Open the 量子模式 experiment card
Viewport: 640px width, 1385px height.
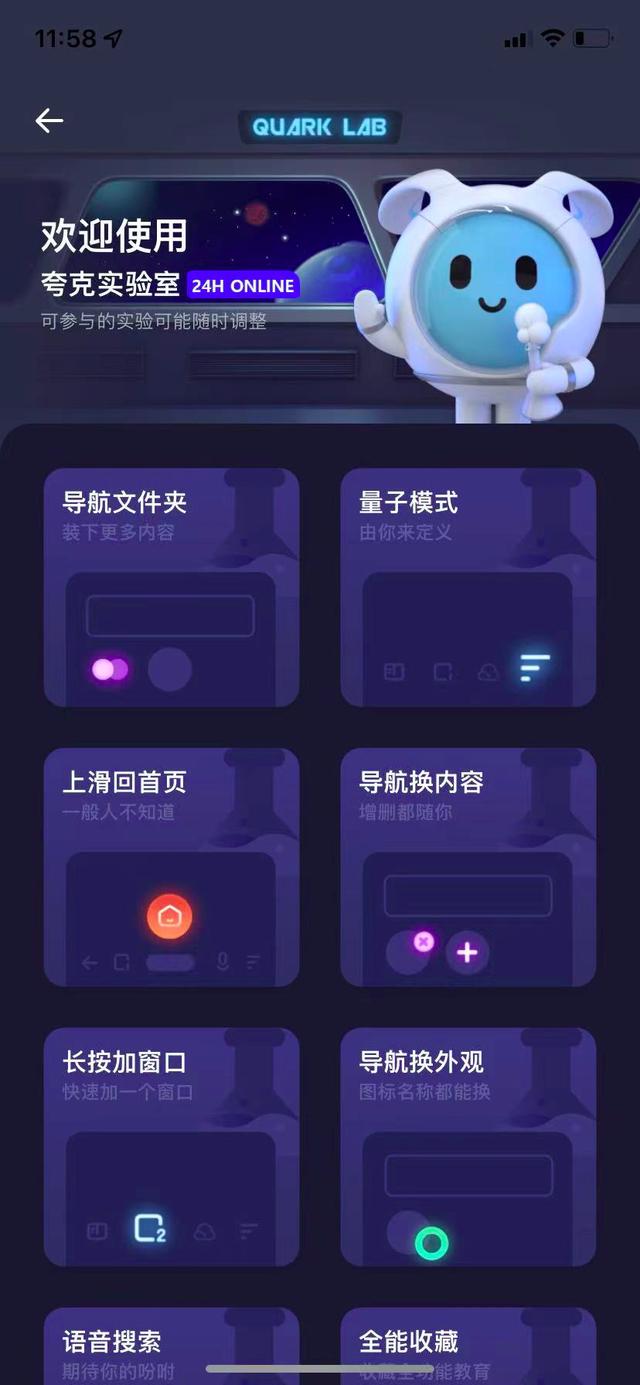[468, 587]
